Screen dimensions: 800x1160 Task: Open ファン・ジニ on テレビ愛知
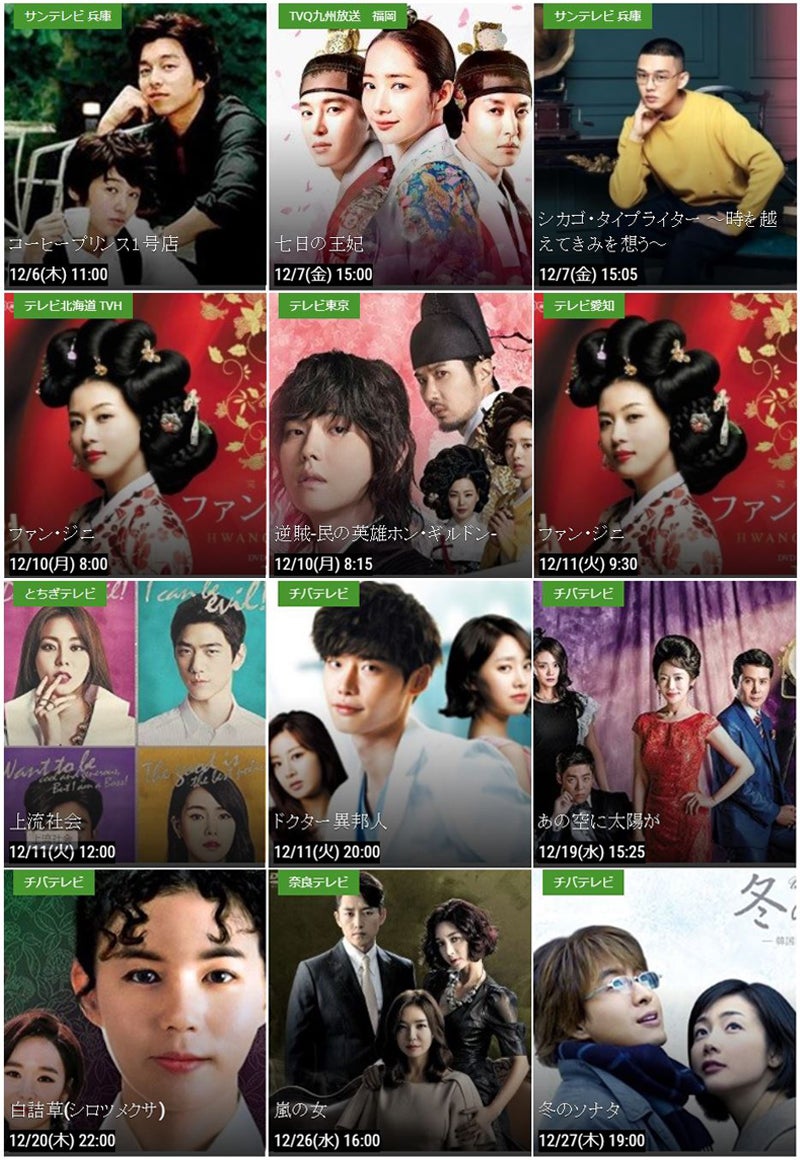(665, 433)
